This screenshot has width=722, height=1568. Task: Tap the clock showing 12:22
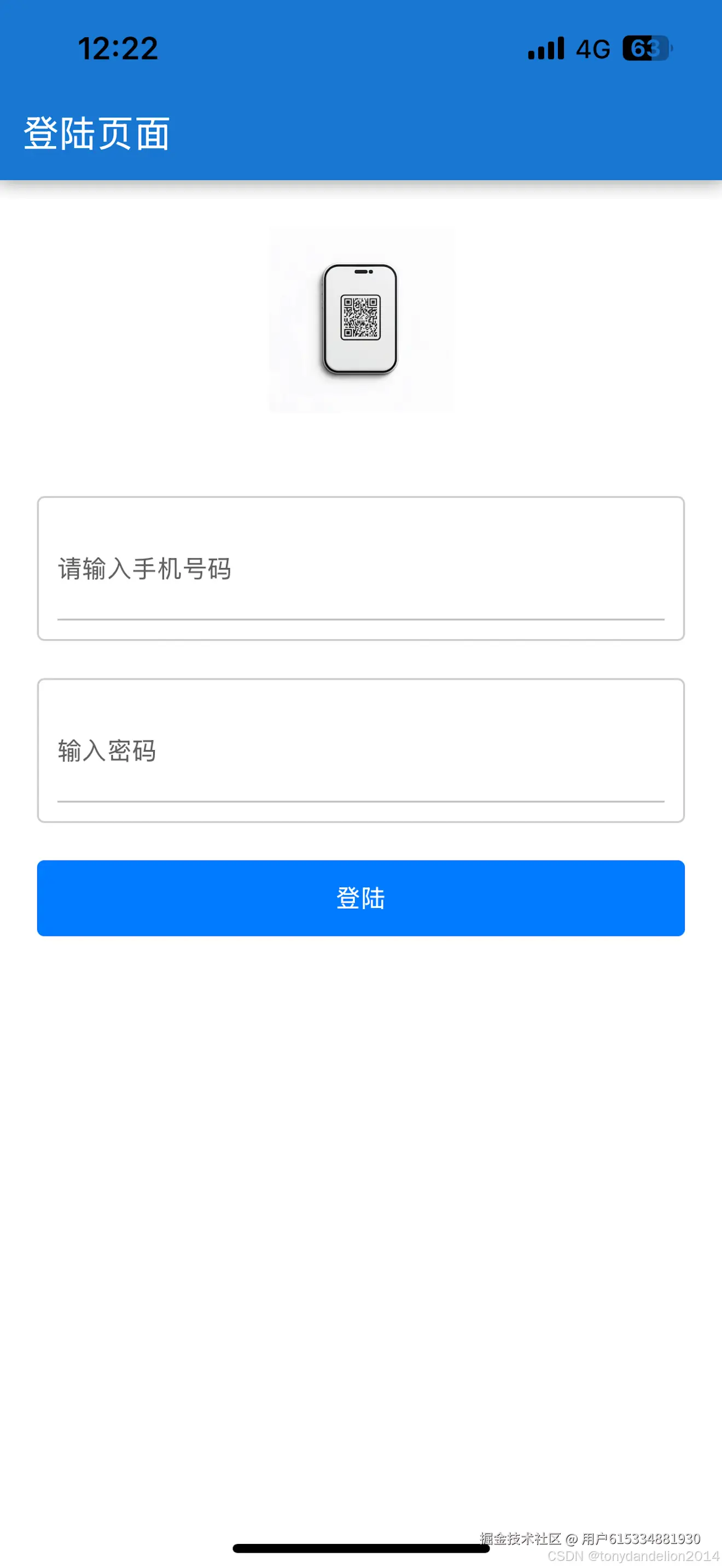(119, 48)
